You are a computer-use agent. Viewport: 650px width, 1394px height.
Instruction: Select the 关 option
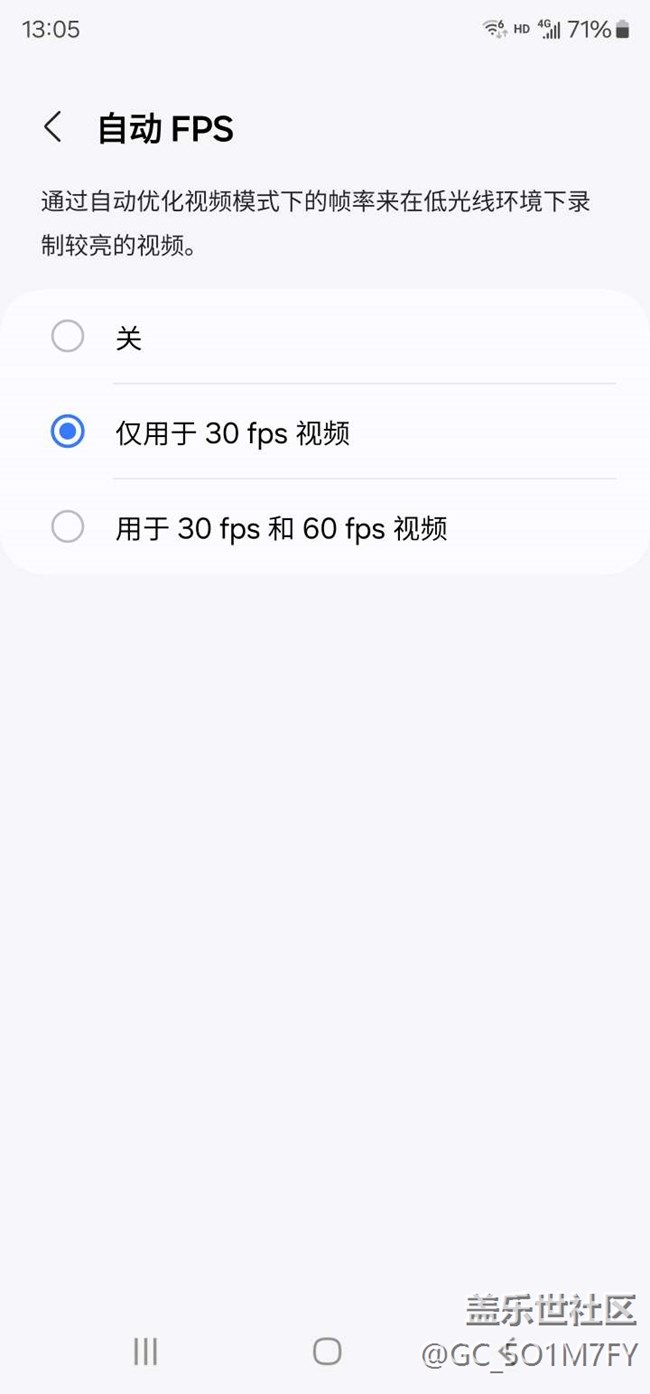tap(325, 337)
